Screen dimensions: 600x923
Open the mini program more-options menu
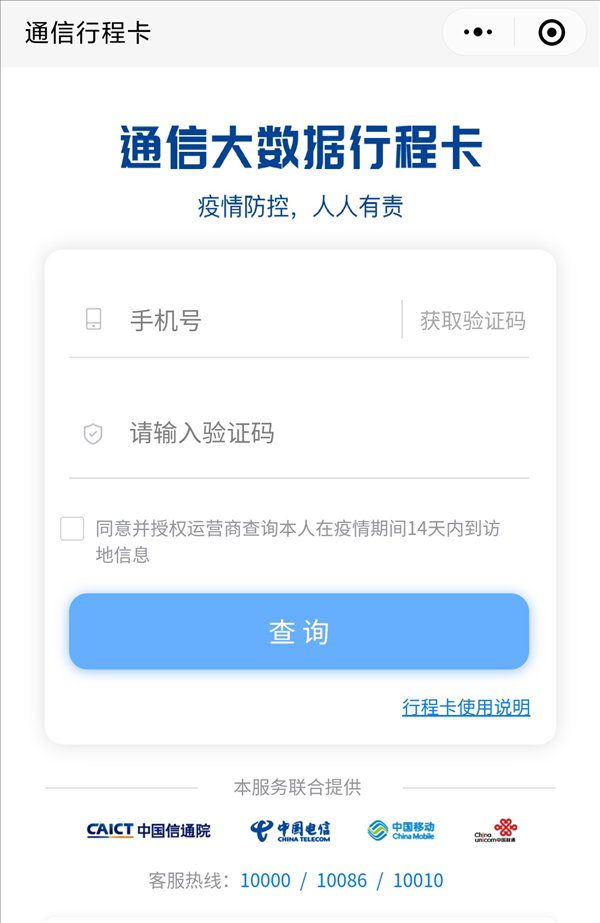(x=478, y=33)
